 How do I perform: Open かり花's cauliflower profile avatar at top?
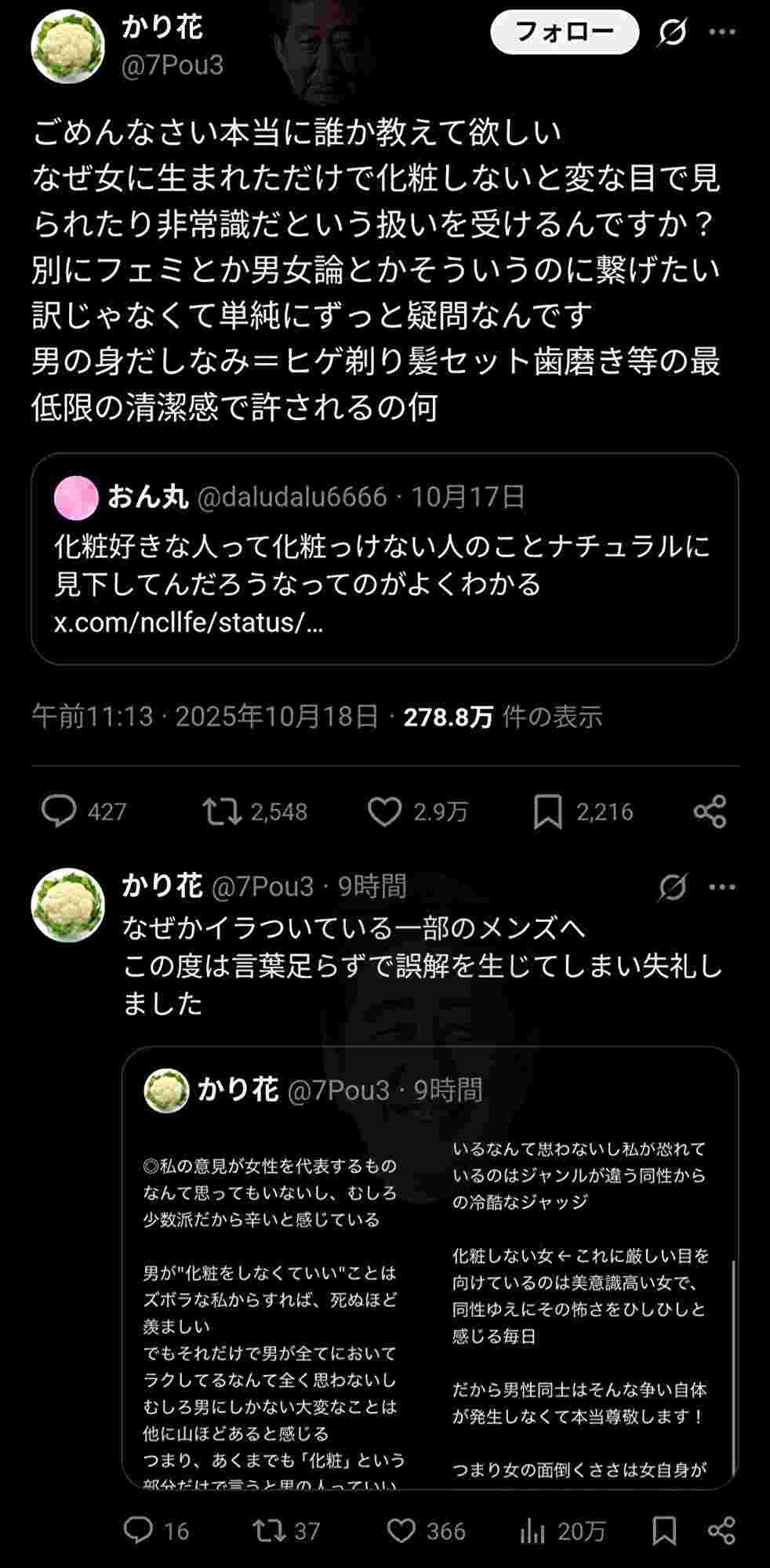pyautogui.click(x=67, y=47)
